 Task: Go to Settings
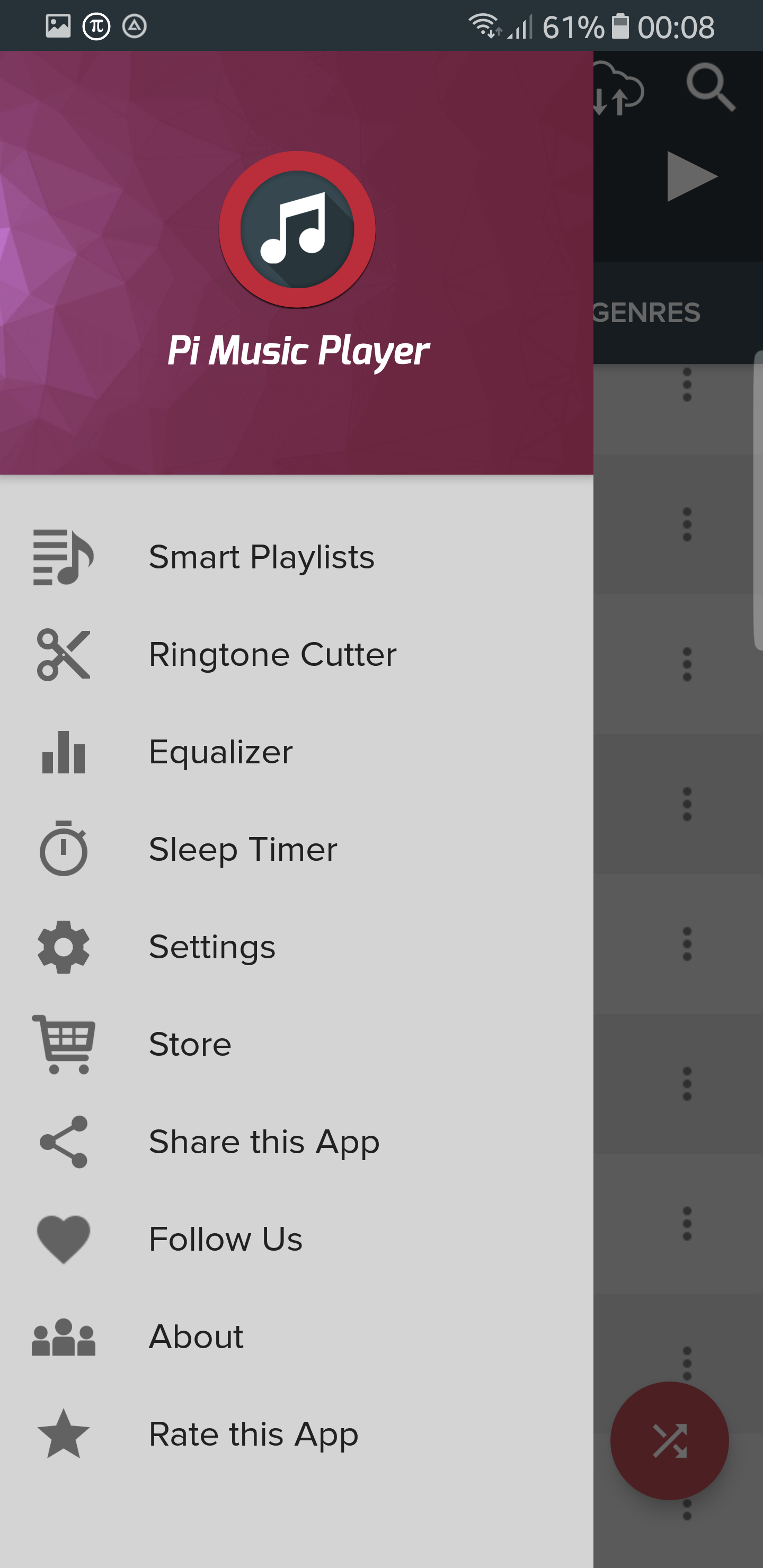[297, 947]
